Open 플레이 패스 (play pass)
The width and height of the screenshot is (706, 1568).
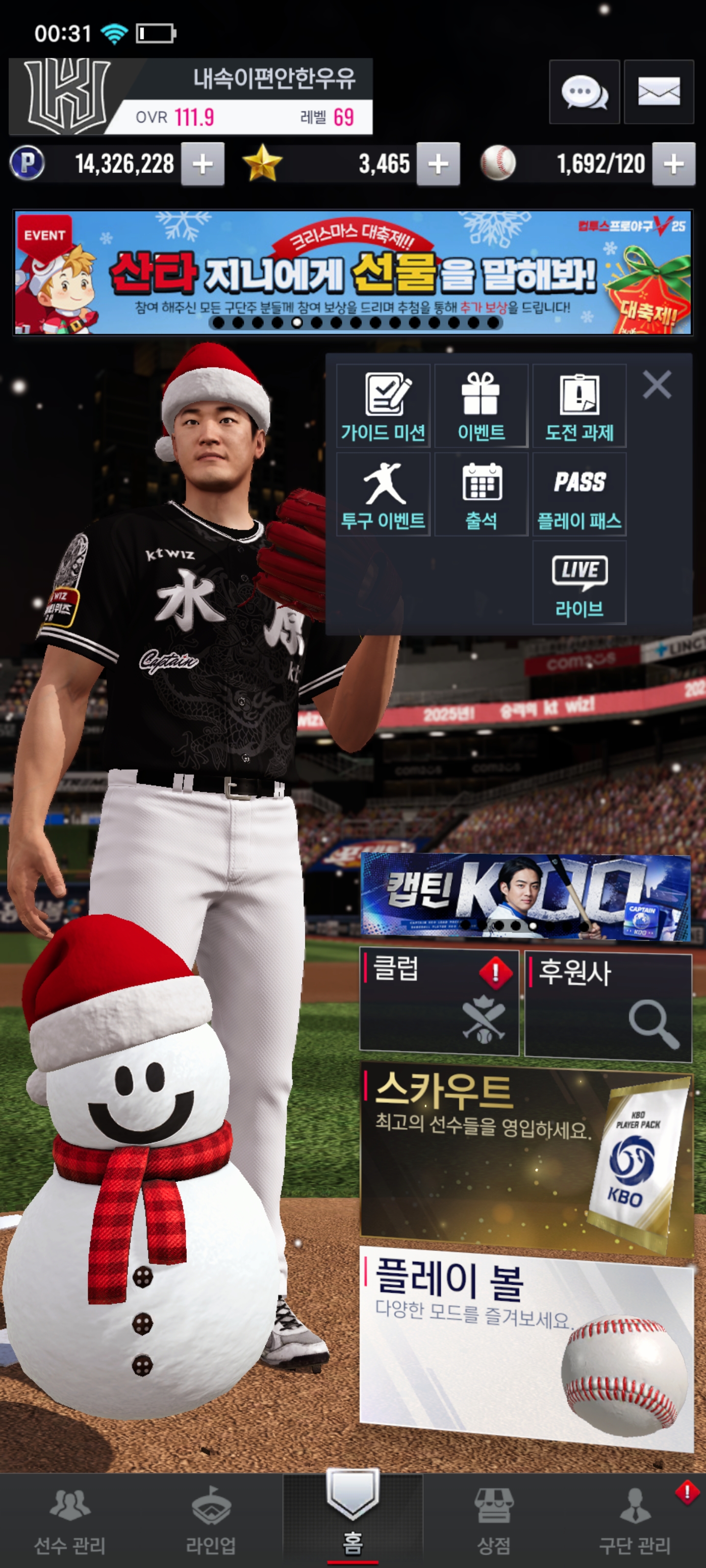(579, 494)
